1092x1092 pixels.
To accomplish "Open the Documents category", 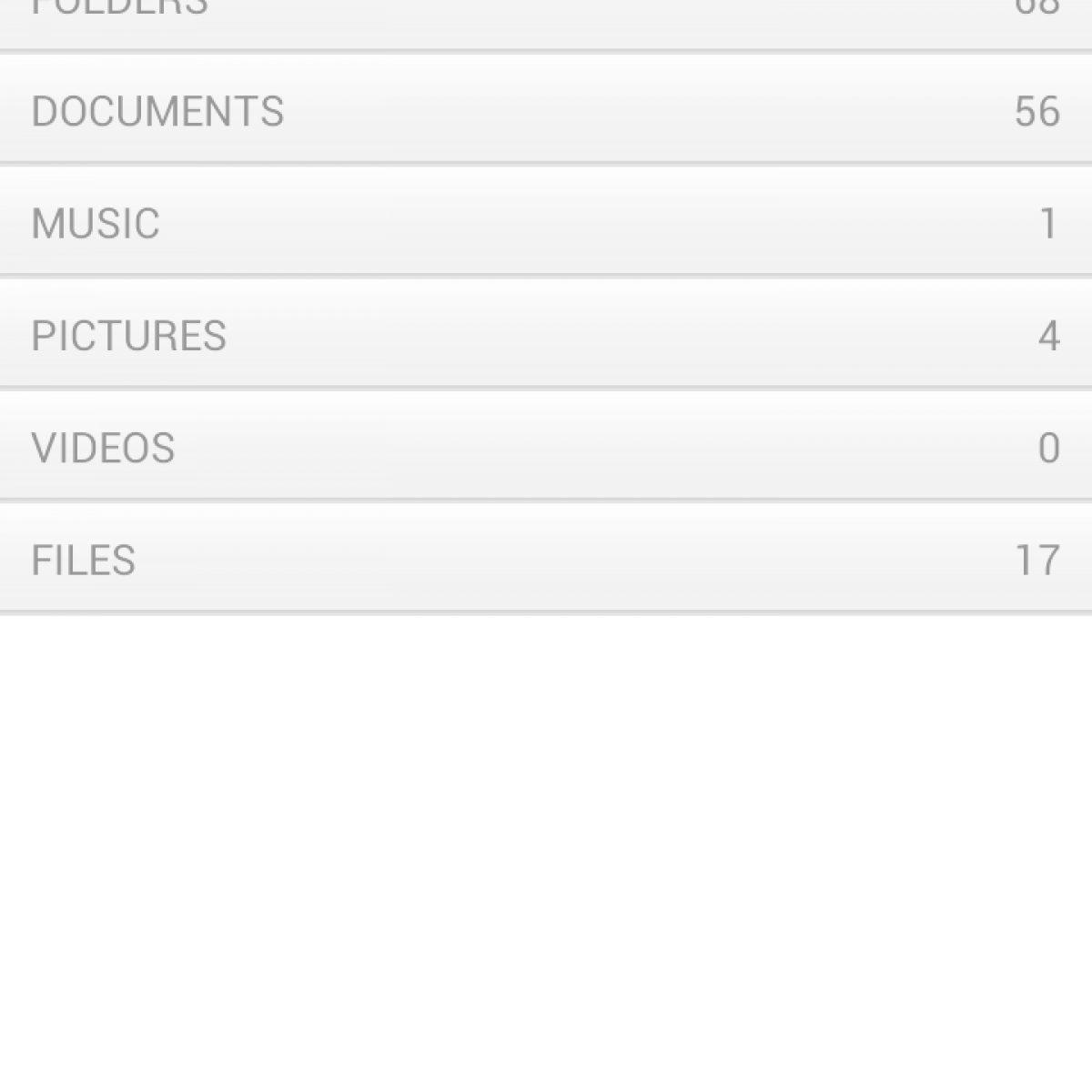I will point(546,111).
